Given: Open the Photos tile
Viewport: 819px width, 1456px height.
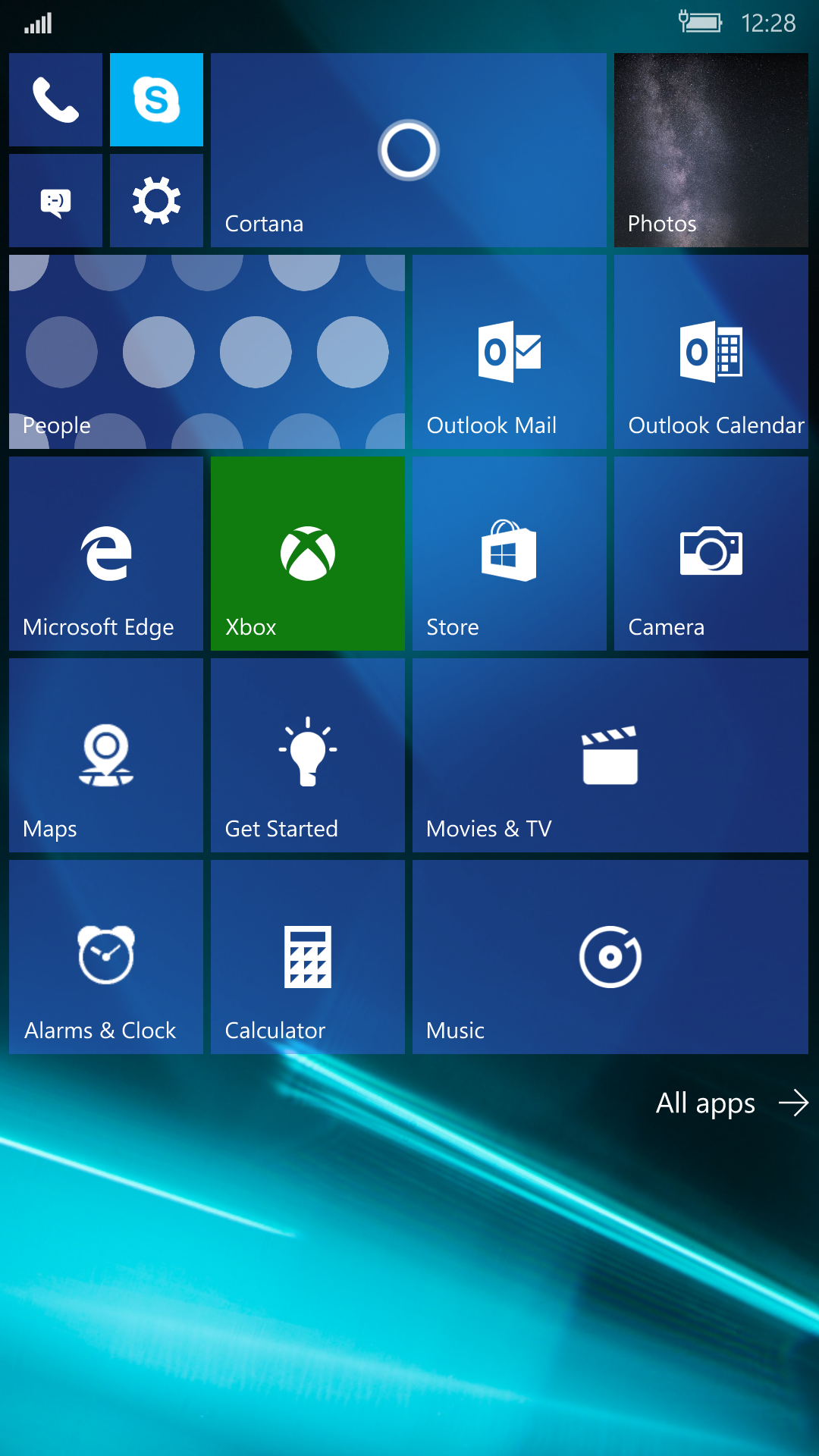Looking at the screenshot, I should (x=711, y=150).
